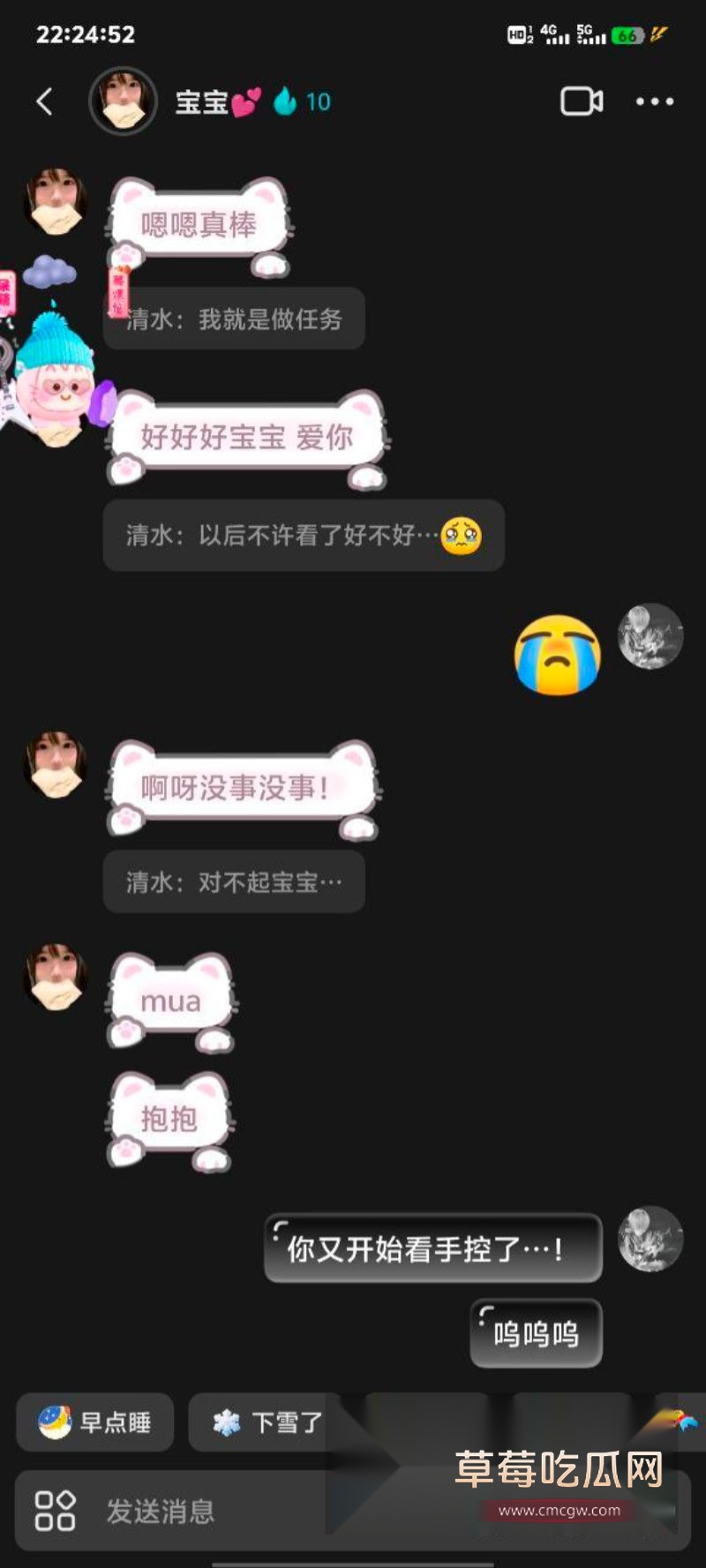Send the quick reply 下雪了
This screenshot has height=1568, width=706.
[282, 1422]
